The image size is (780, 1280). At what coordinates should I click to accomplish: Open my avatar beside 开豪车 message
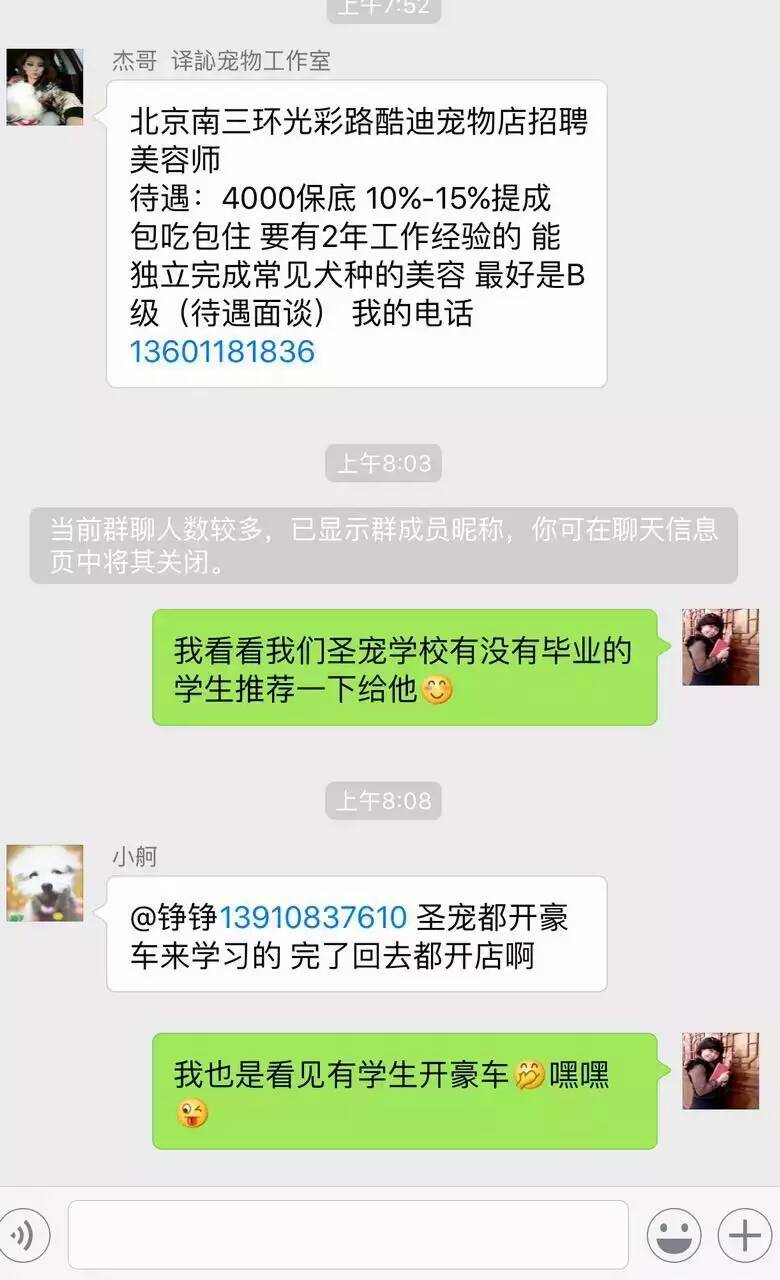[720, 1071]
